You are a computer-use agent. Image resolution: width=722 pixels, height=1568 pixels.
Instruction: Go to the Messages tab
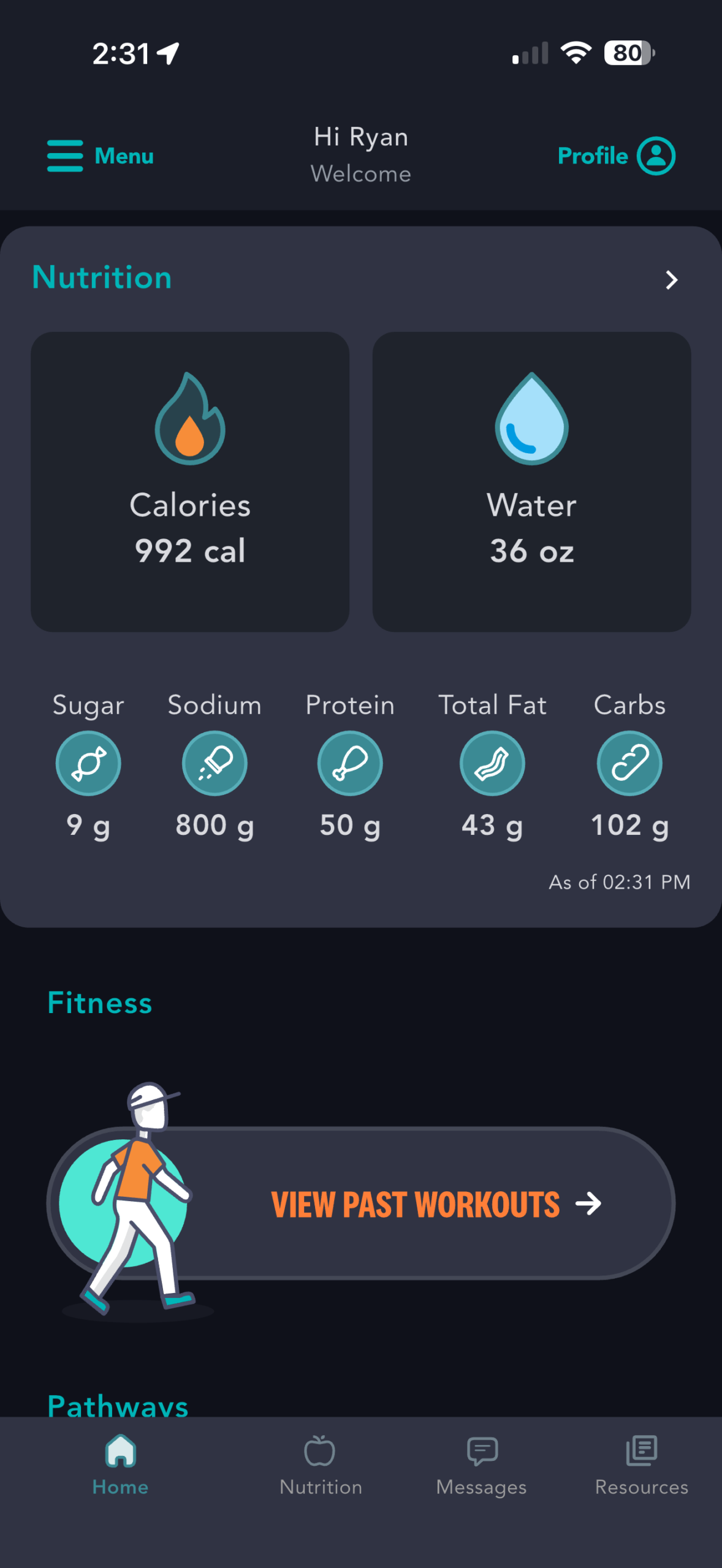[482, 1465]
